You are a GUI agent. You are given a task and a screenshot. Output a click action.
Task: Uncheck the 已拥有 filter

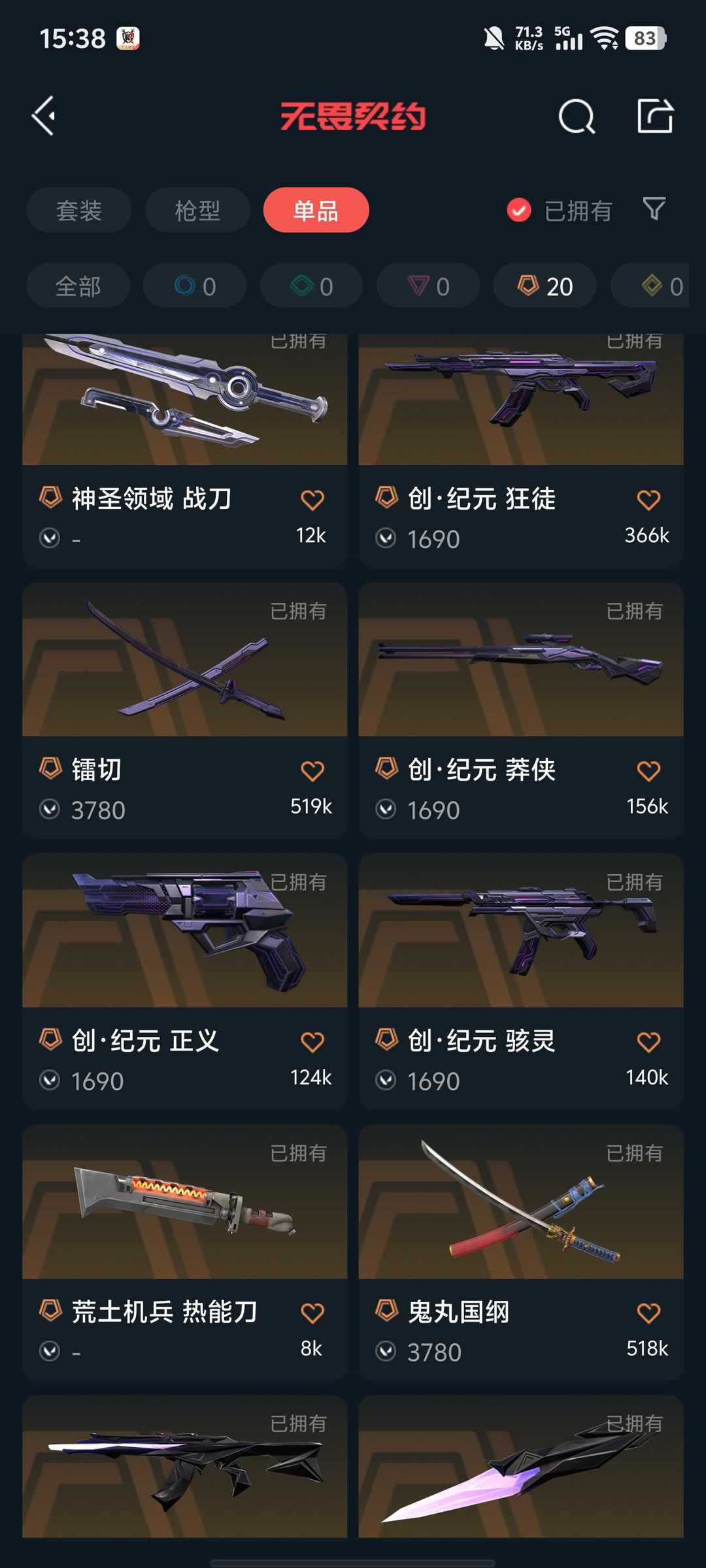559,210
